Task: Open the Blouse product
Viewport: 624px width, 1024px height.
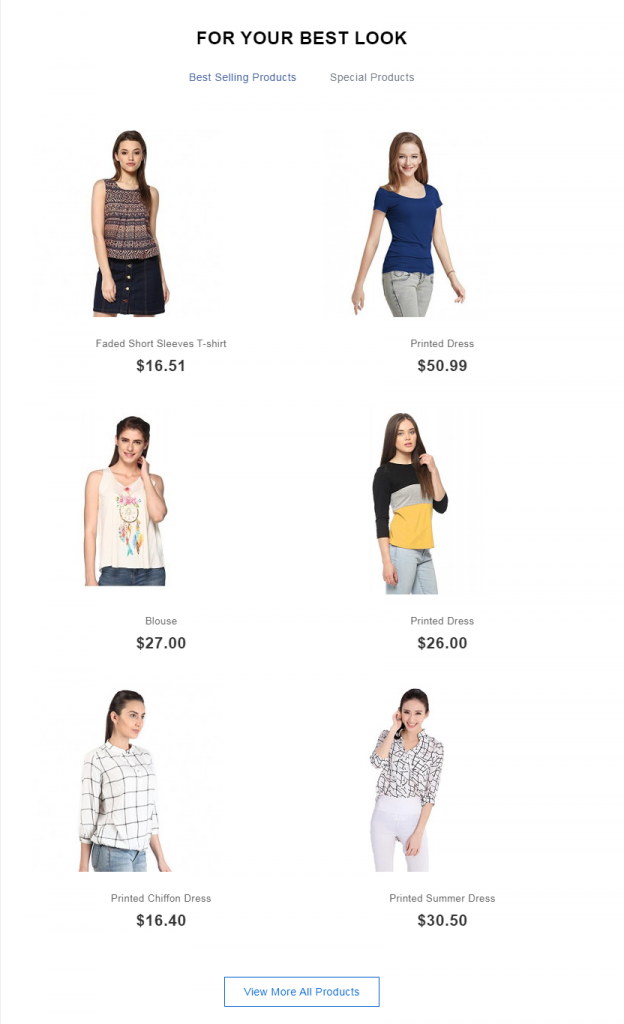Action: tap(161, 621)
